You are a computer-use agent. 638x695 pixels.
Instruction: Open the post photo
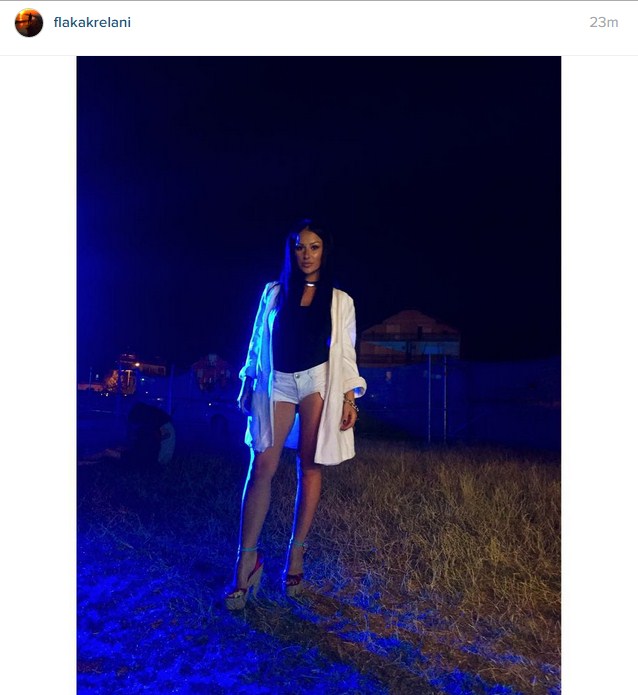click(318, 375)
